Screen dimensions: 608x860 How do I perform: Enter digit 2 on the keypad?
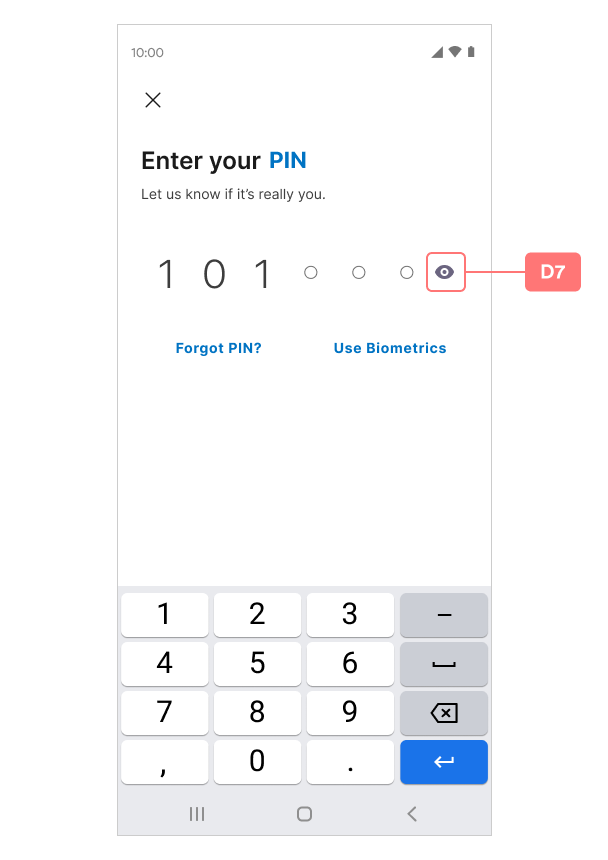click(257, 614)
